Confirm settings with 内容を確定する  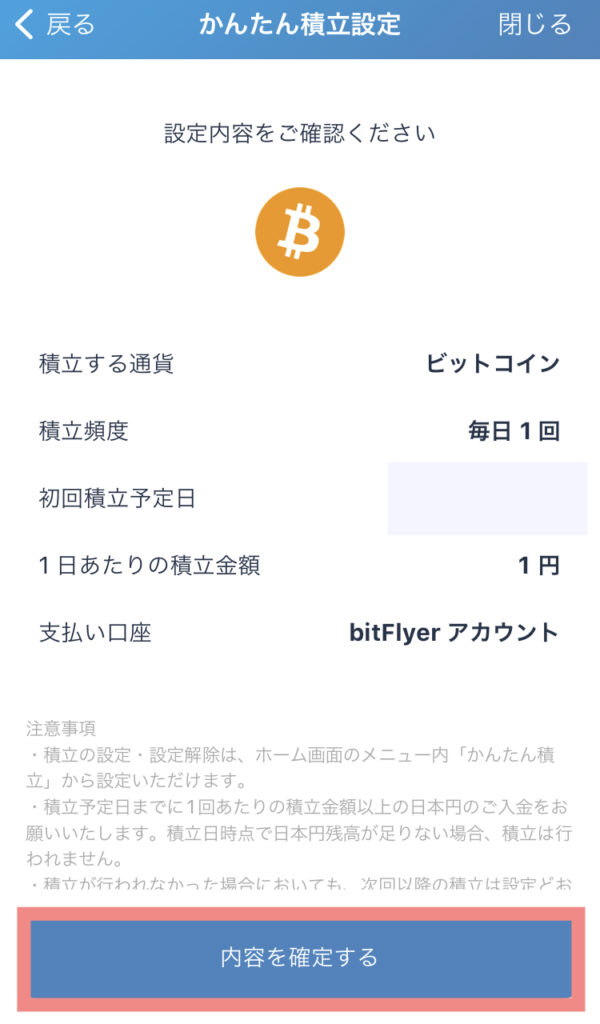300,958
